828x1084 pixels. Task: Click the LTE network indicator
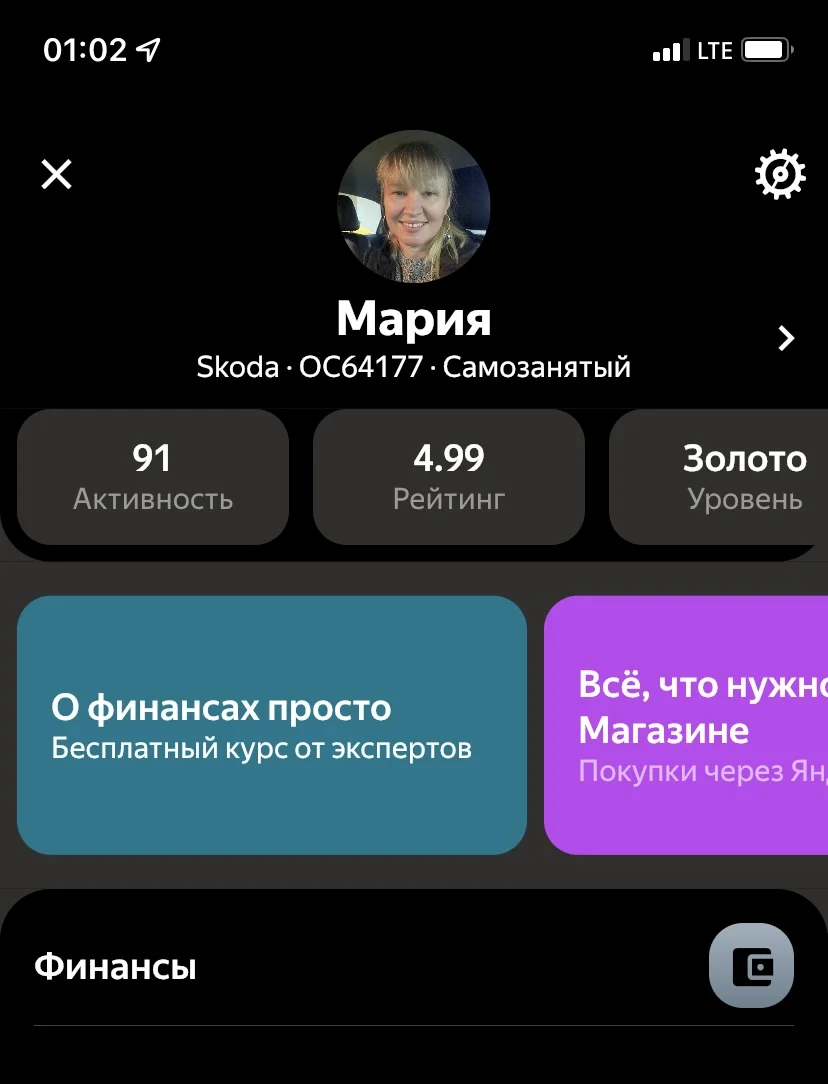pyautogui.click(x=716, y=49)
